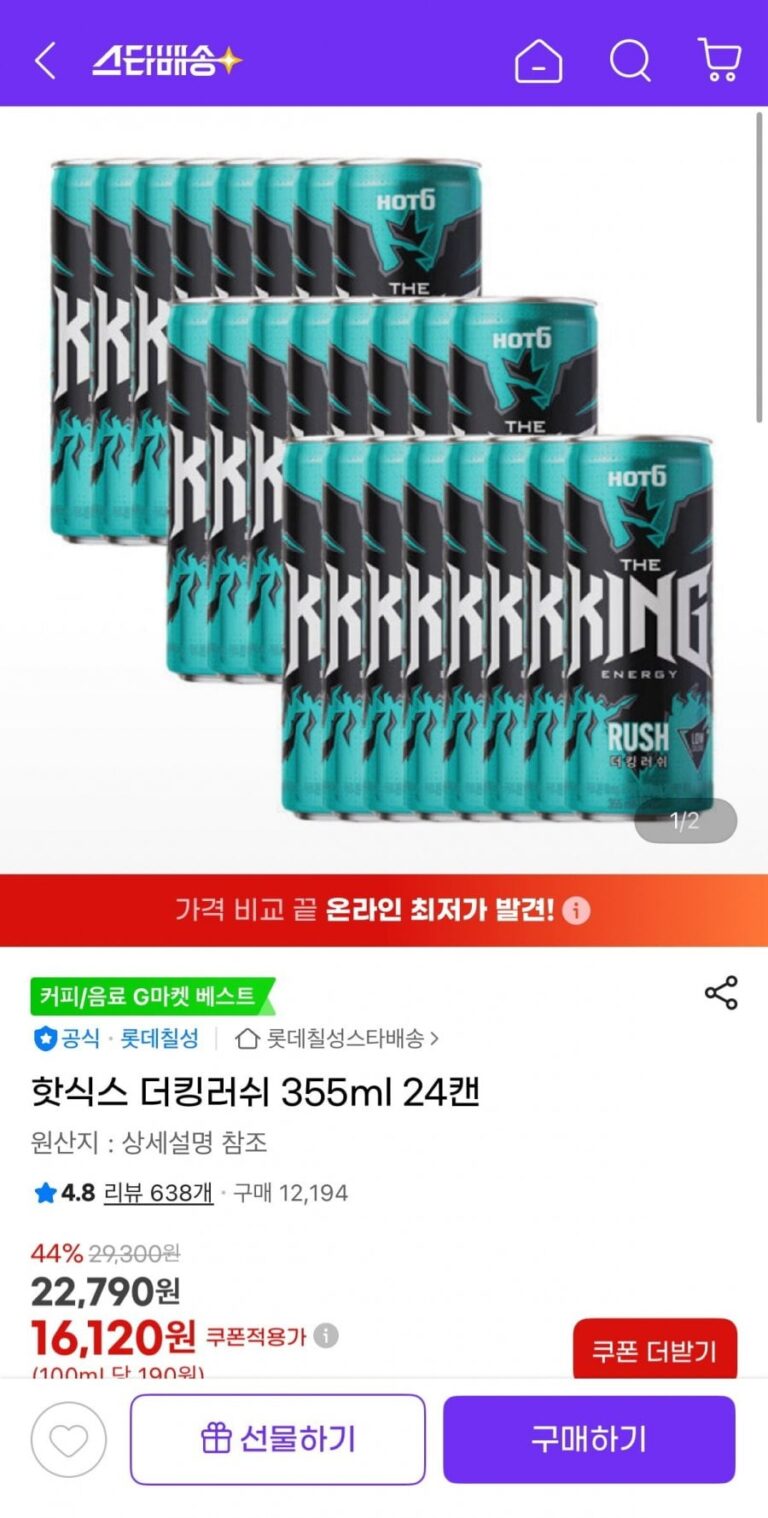Open 커피/음료 G마켓 베스트 badge
The height and width of the screenshot is (1518, 768).
(x=148, y=996)
